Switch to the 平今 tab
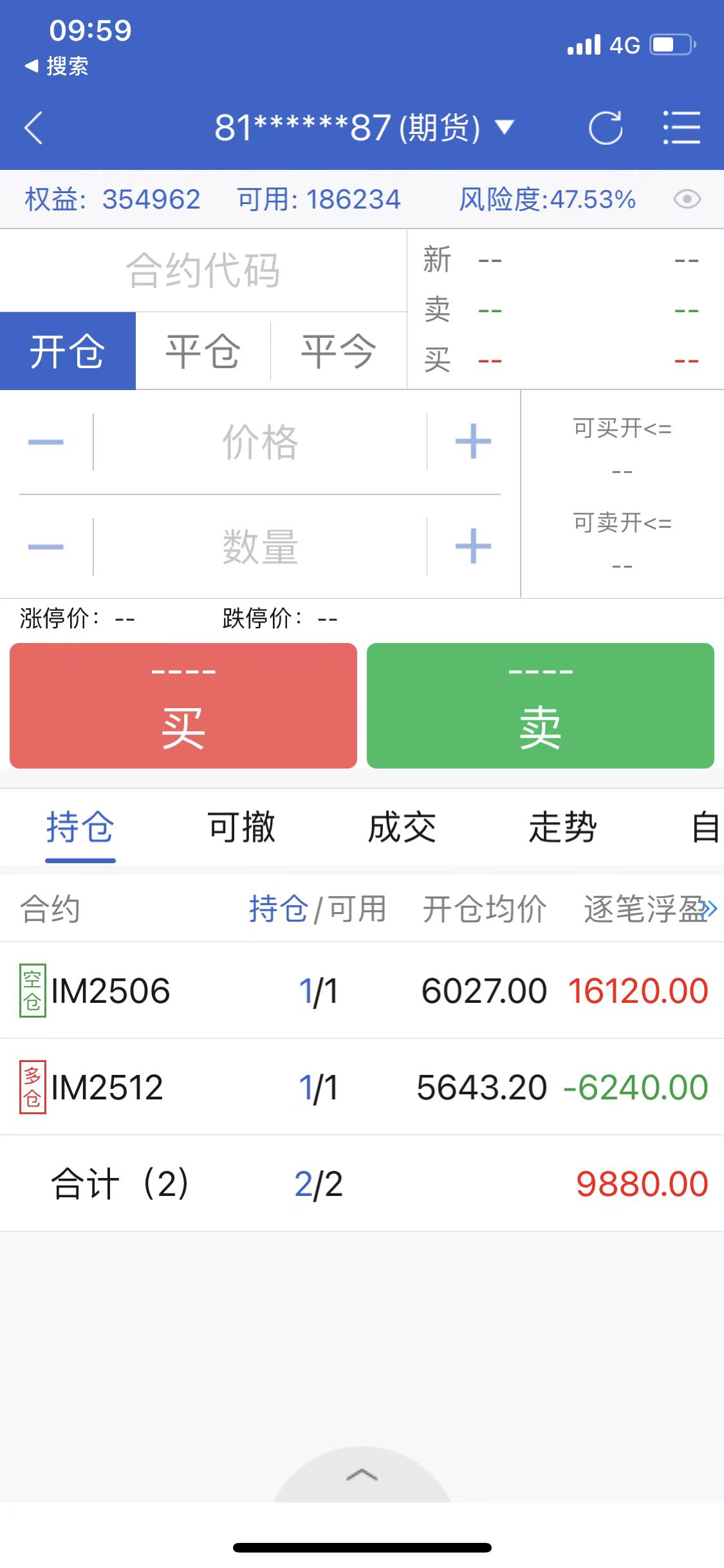This screenshot has width=724, height=1568. [339, 351]
